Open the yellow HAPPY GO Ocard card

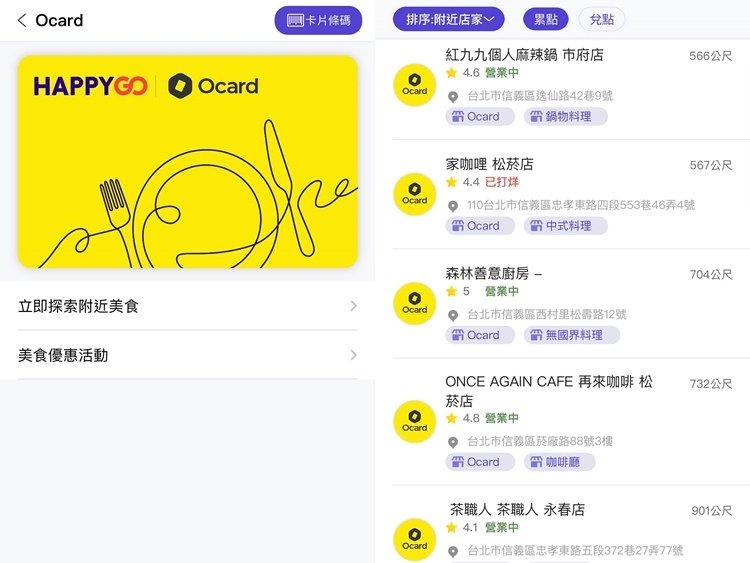pyautogui.click(x=187, y=161)
